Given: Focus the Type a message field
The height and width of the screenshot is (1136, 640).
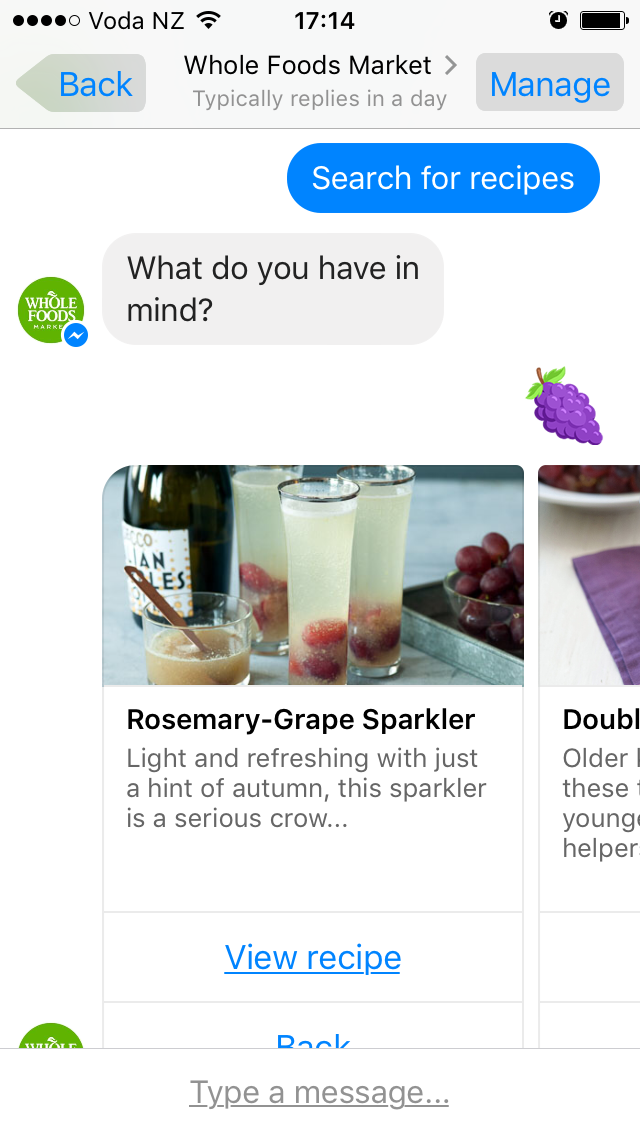Looking at the screenshot, I should pos(320,1092).
